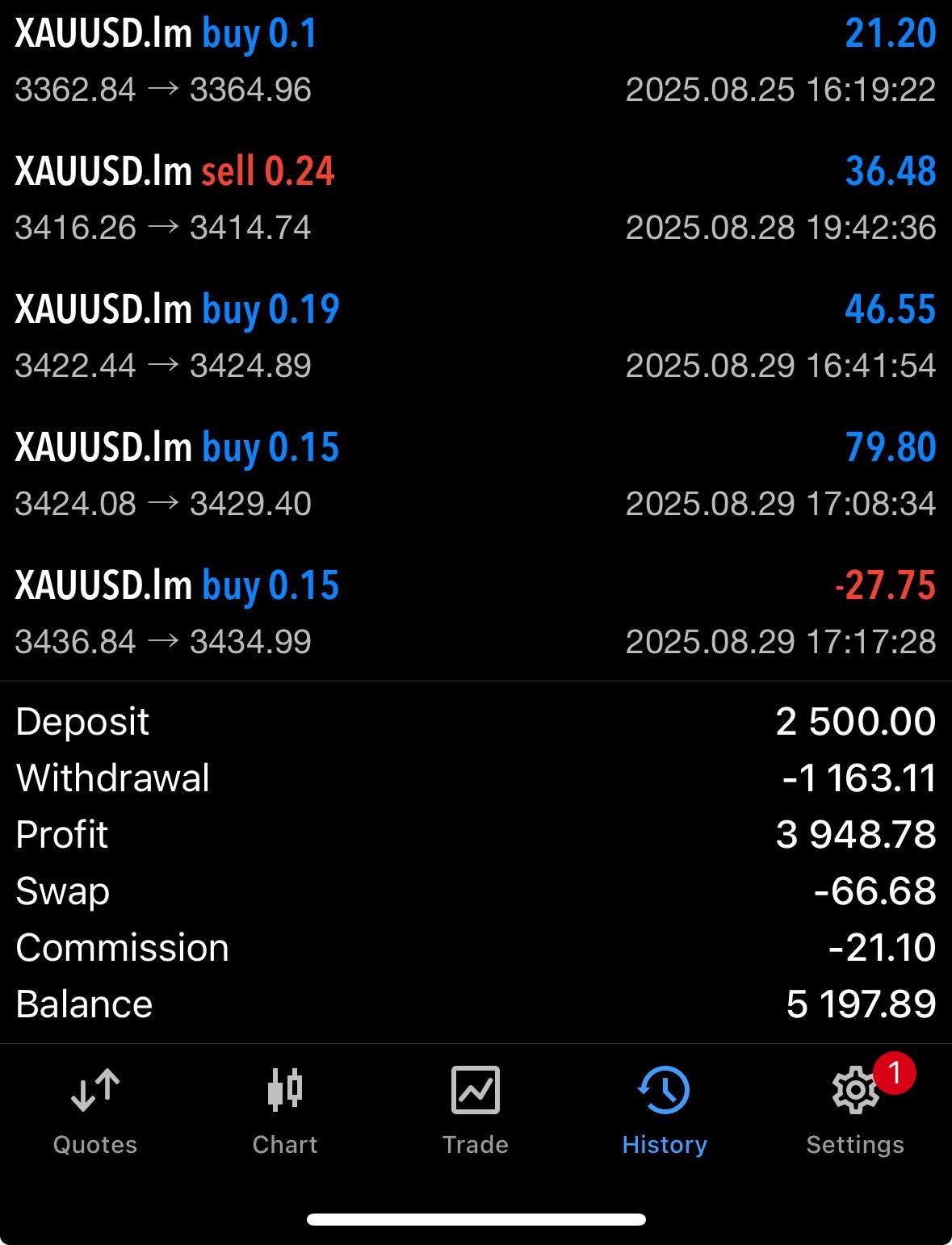Screen dimensions: 952x1245
Task: Open the Chart tab
Action: pos(284,1110)
